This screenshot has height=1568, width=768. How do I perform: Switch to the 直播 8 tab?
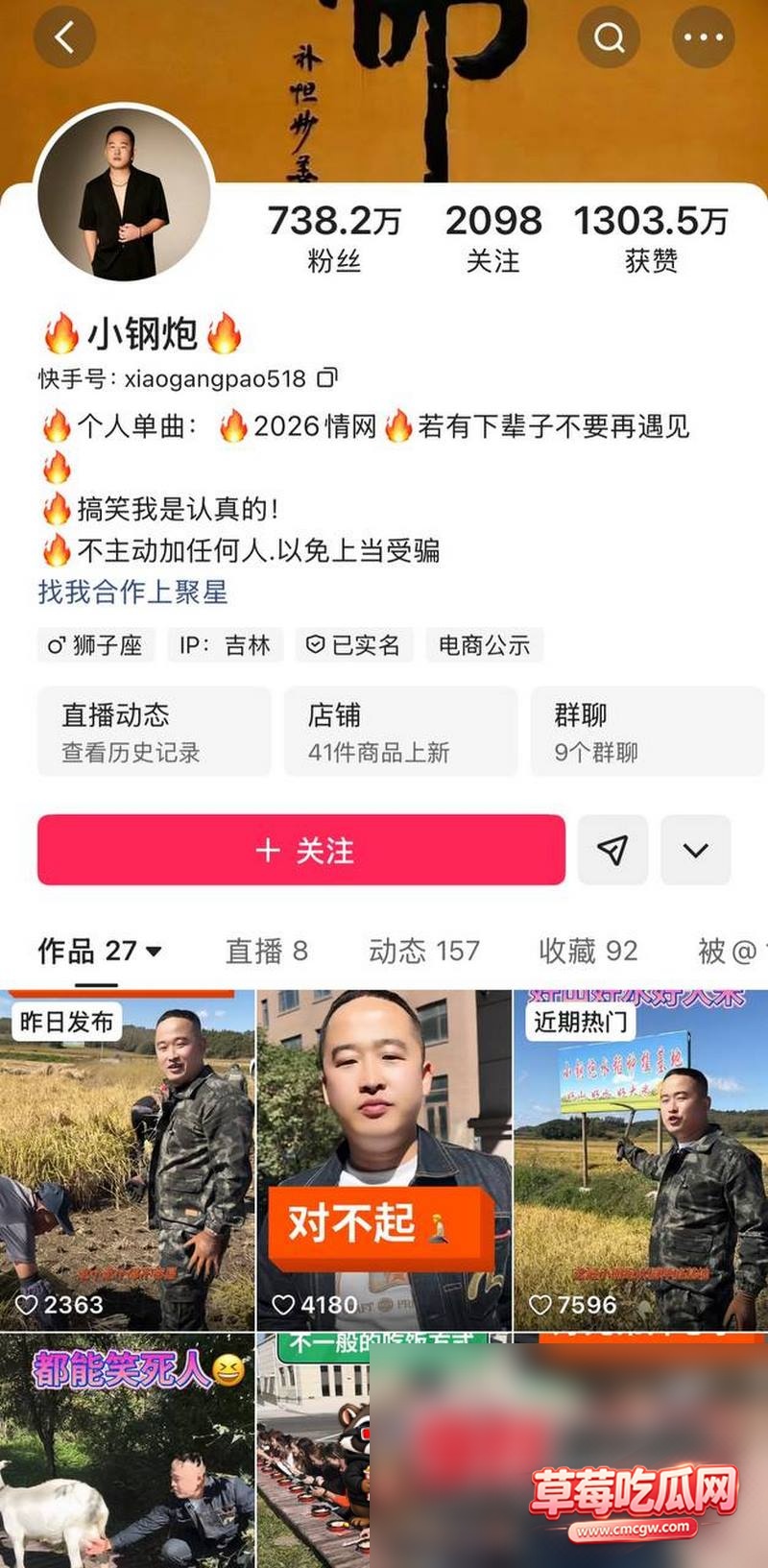pos(266,951)
